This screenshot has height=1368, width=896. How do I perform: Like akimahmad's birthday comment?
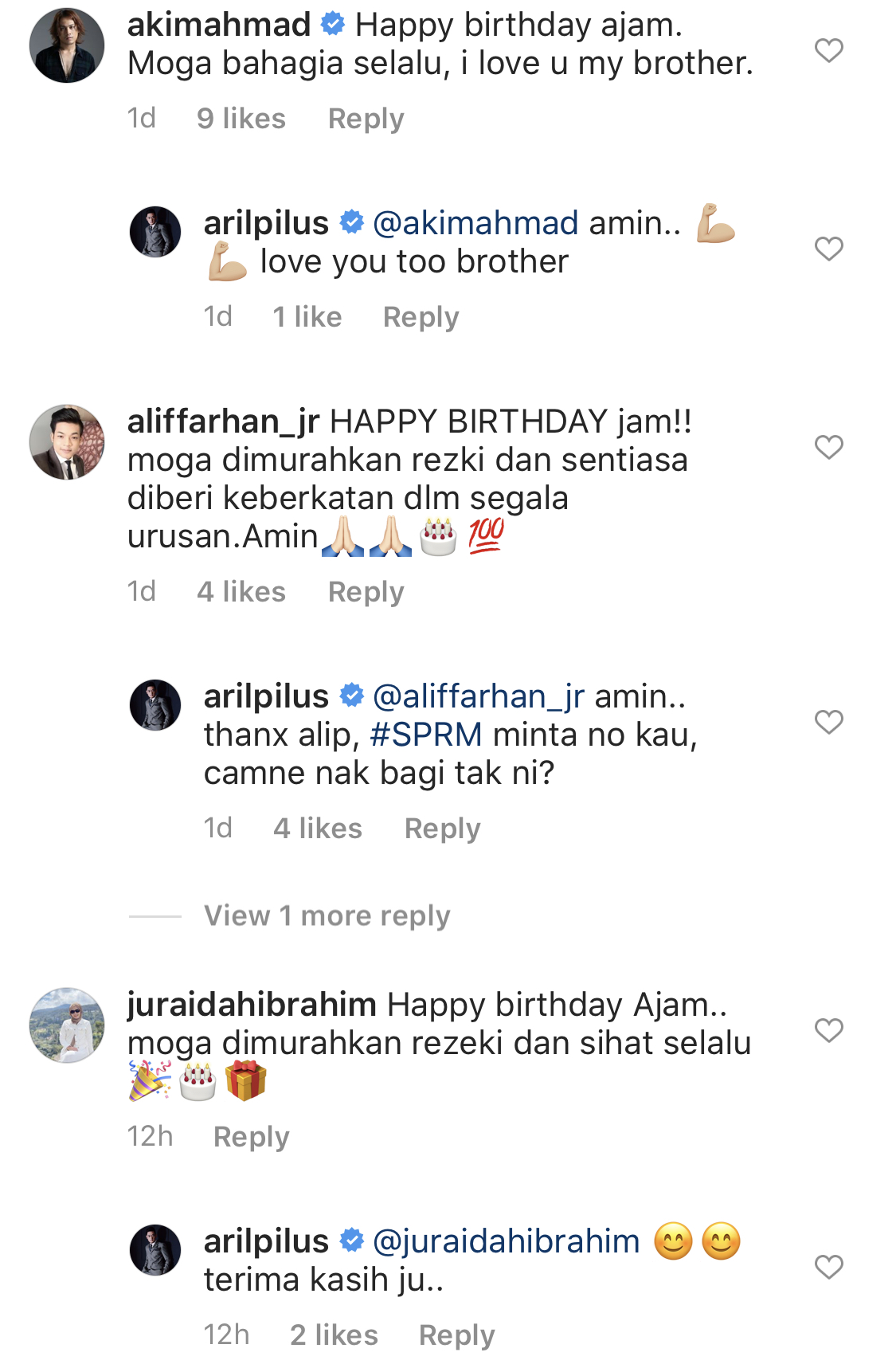pos(828,51)
